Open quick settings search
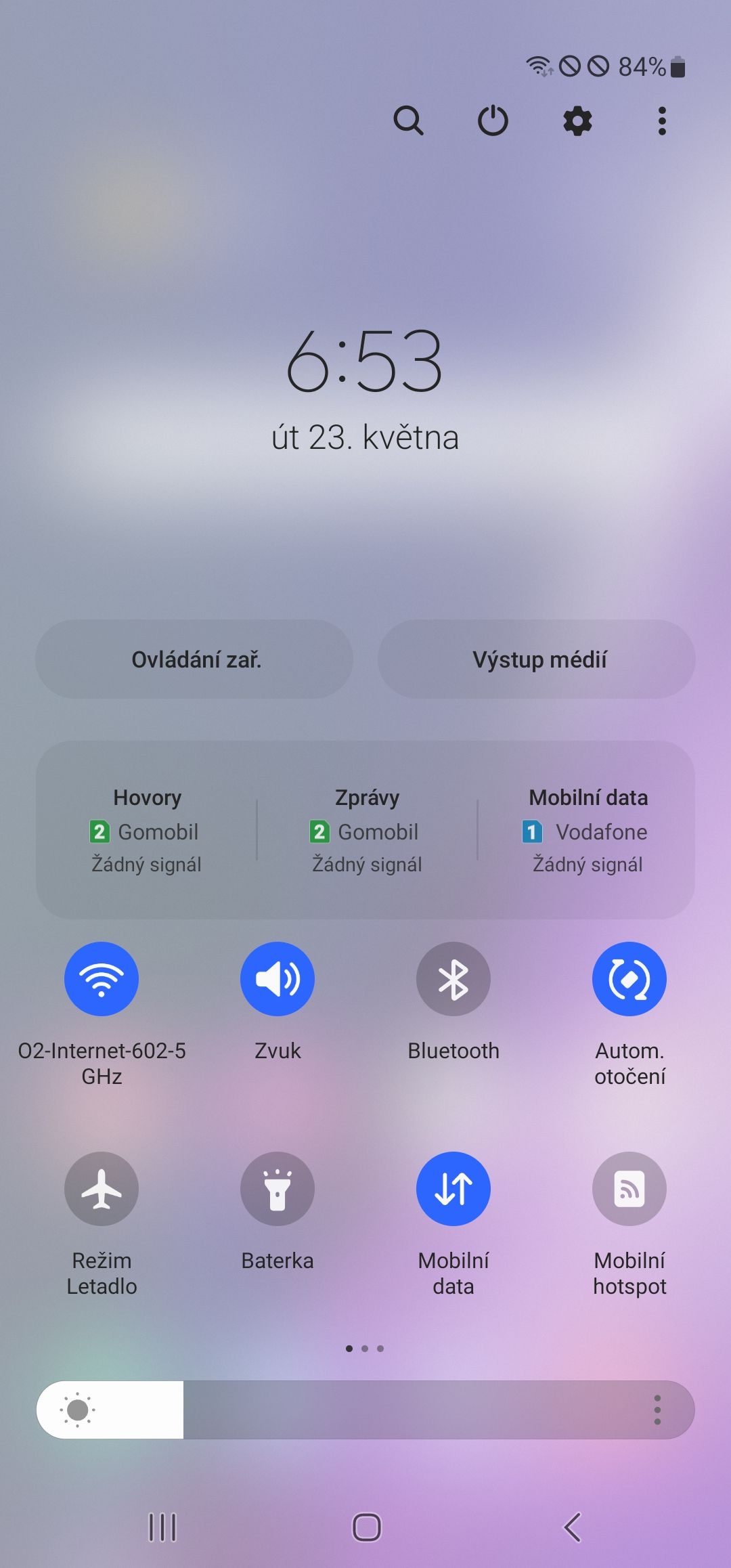This screenshot has width=731, height=1568. (408, 121)
